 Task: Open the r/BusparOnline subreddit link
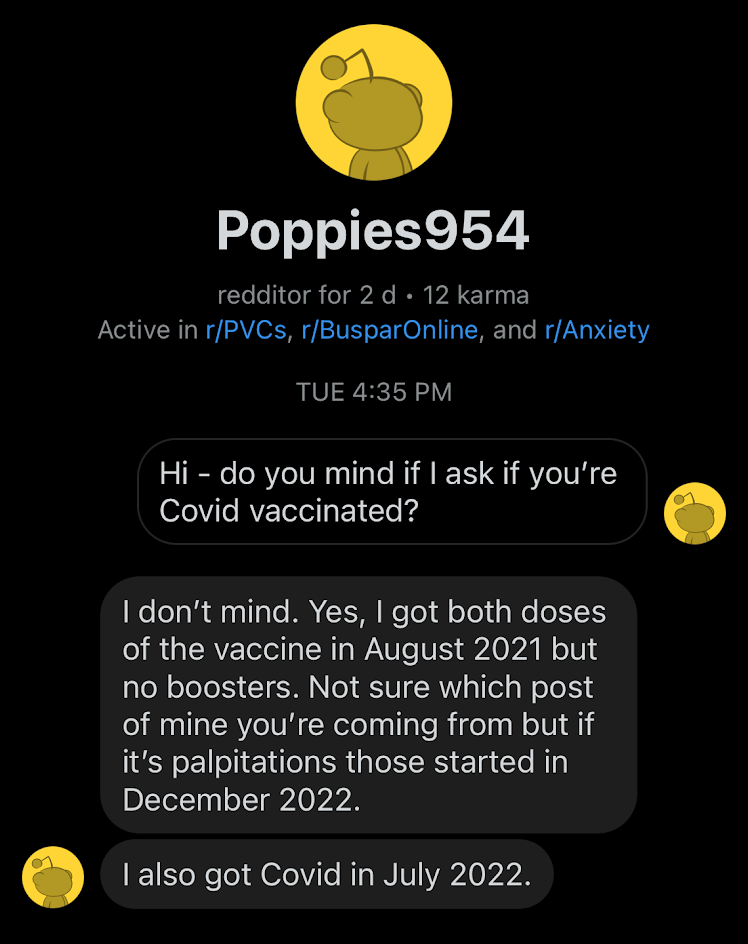coord(389,330)
